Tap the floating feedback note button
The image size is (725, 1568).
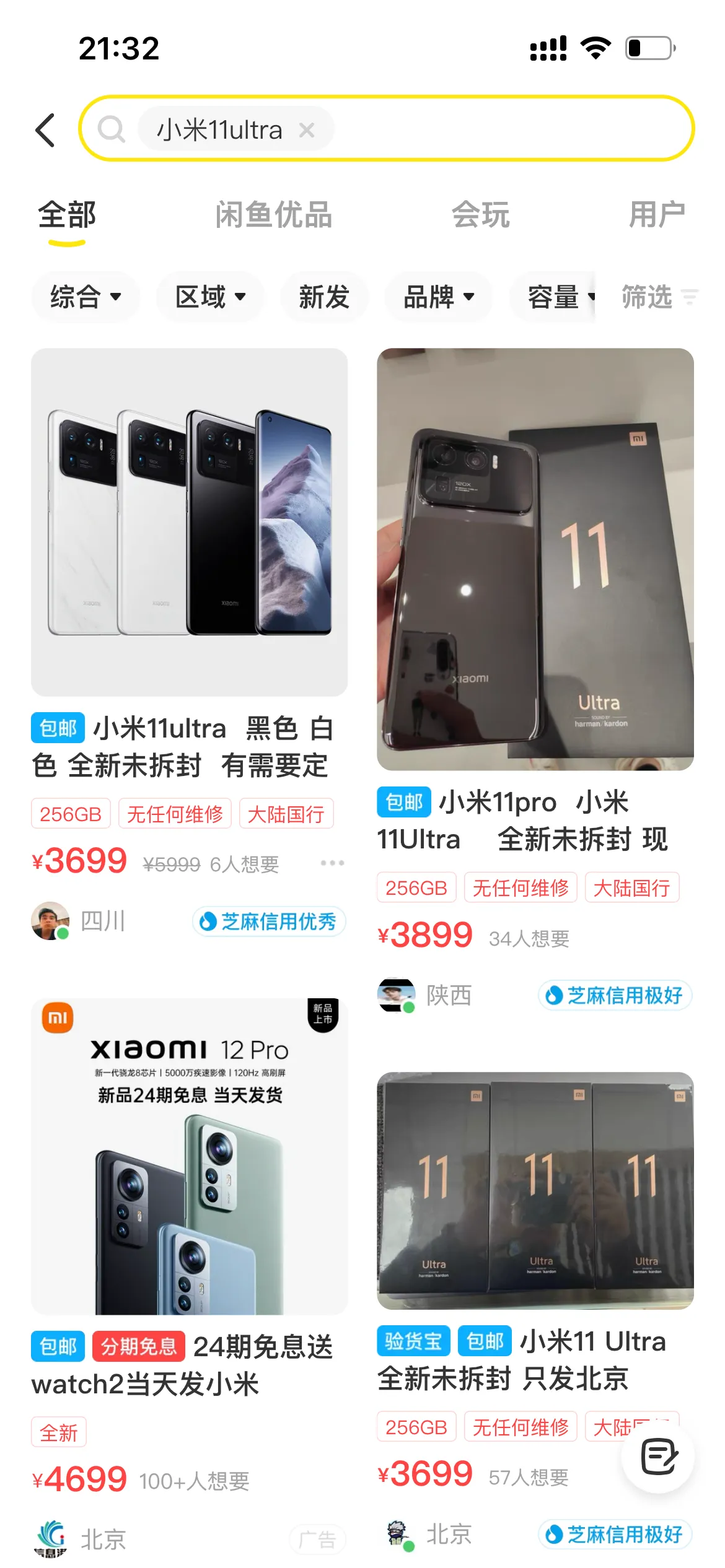coord(659,1457)
